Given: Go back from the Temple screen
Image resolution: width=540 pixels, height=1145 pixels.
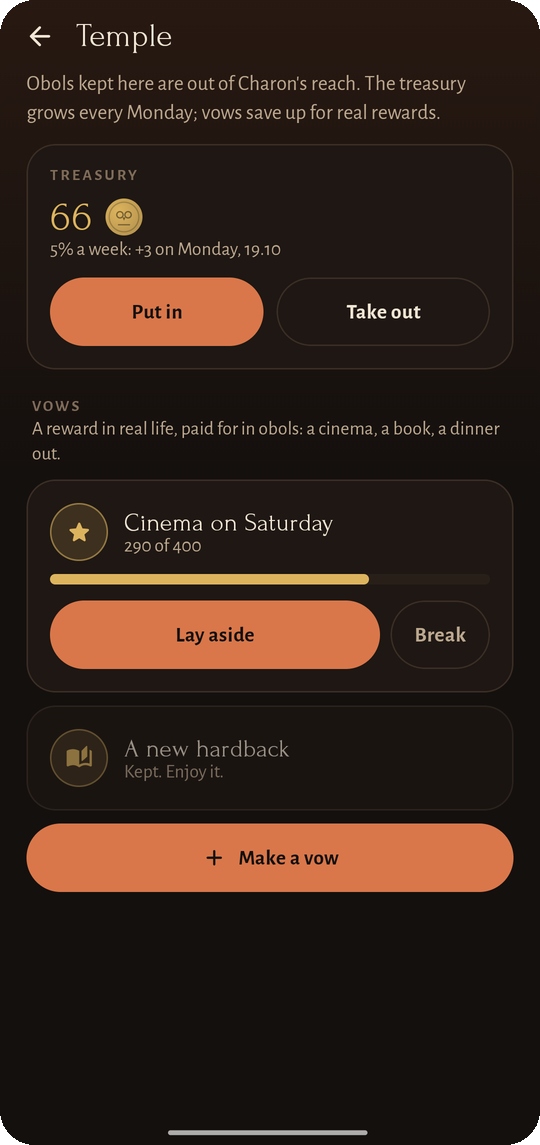Looking at the screenshot, I should pyautogui.click(x=39, y=37).
